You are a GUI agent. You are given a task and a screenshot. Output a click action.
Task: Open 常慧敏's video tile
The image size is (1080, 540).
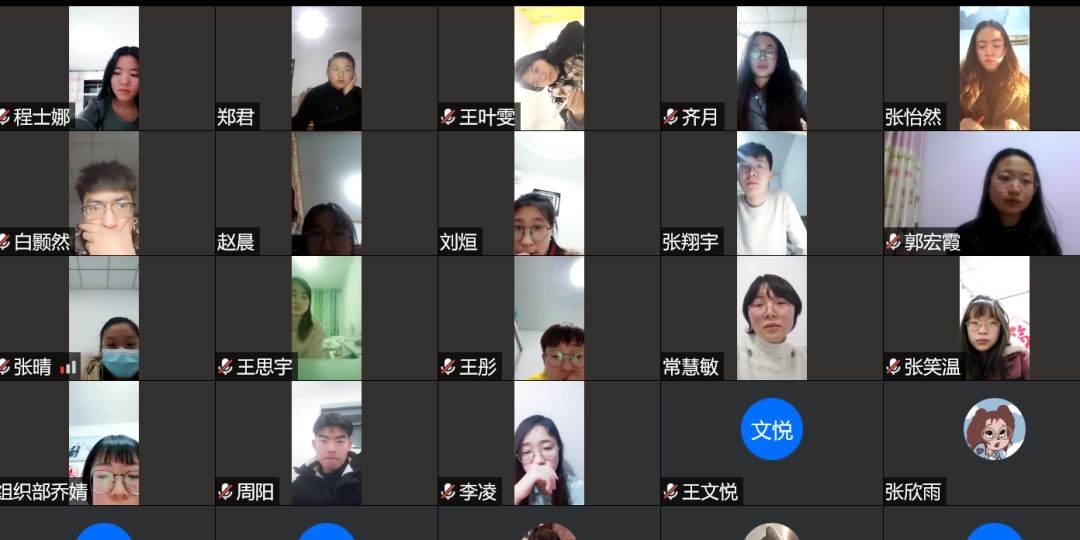point(771,318)
